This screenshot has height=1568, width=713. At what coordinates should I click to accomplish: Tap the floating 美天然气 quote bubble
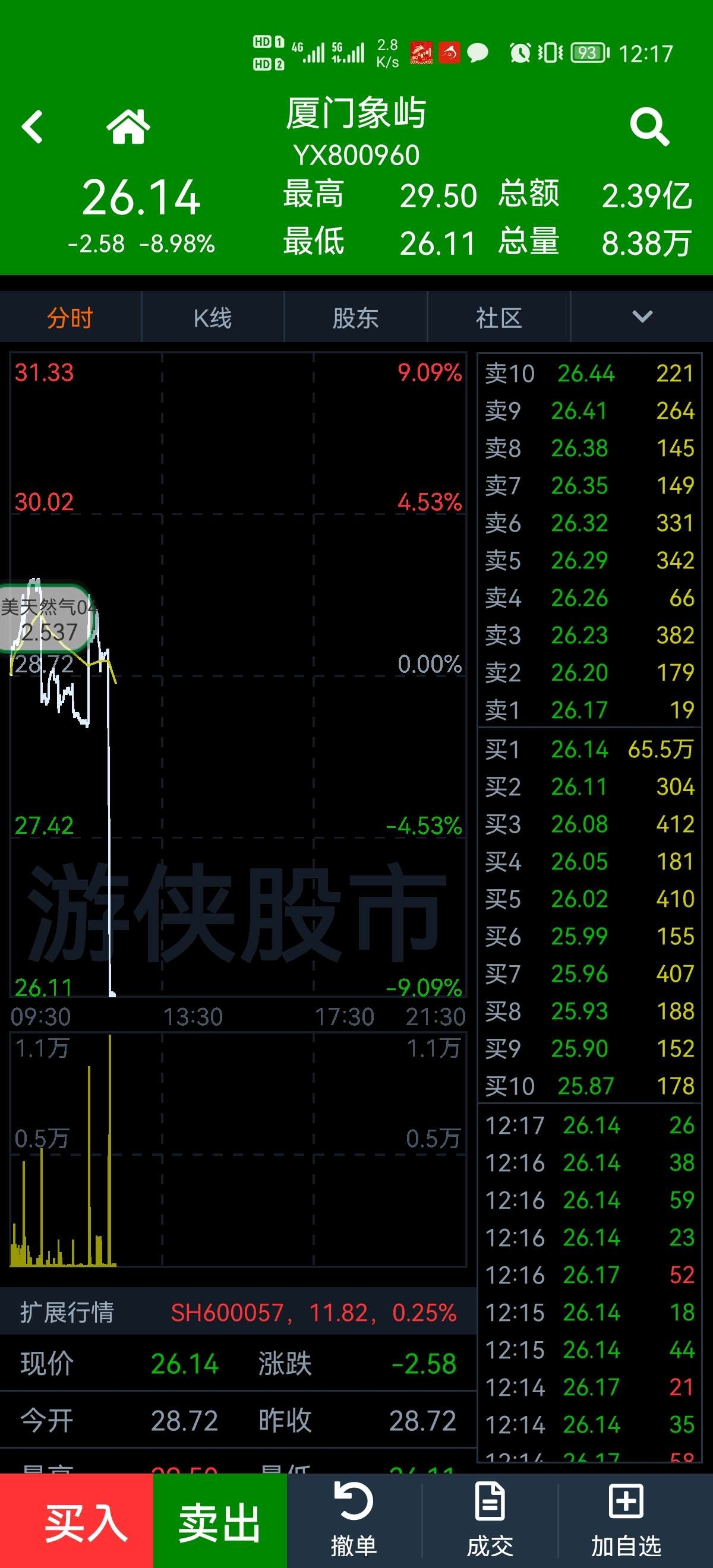coord(47,618)
